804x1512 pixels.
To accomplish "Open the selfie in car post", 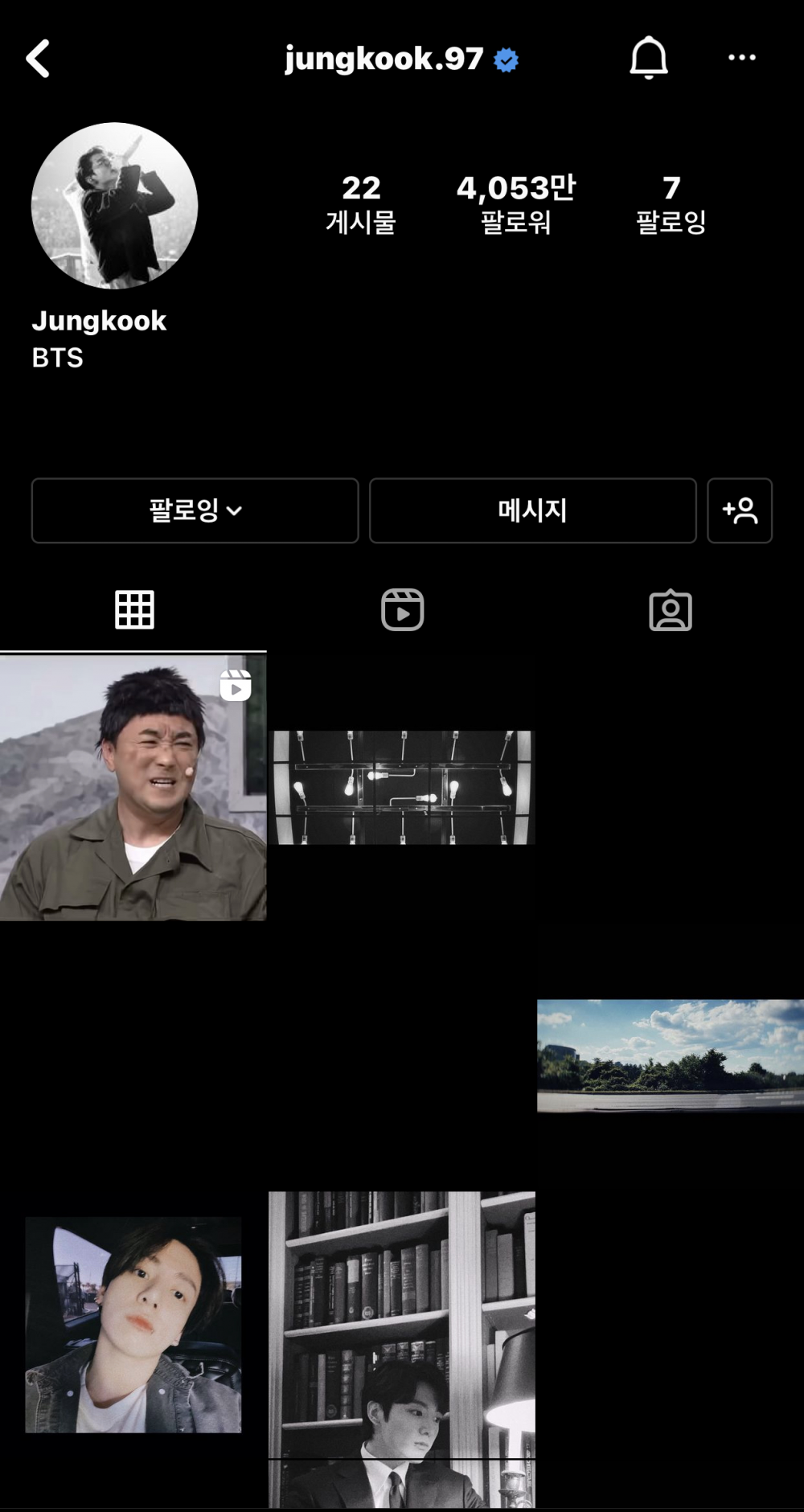I will click(x=133, y=1324).
